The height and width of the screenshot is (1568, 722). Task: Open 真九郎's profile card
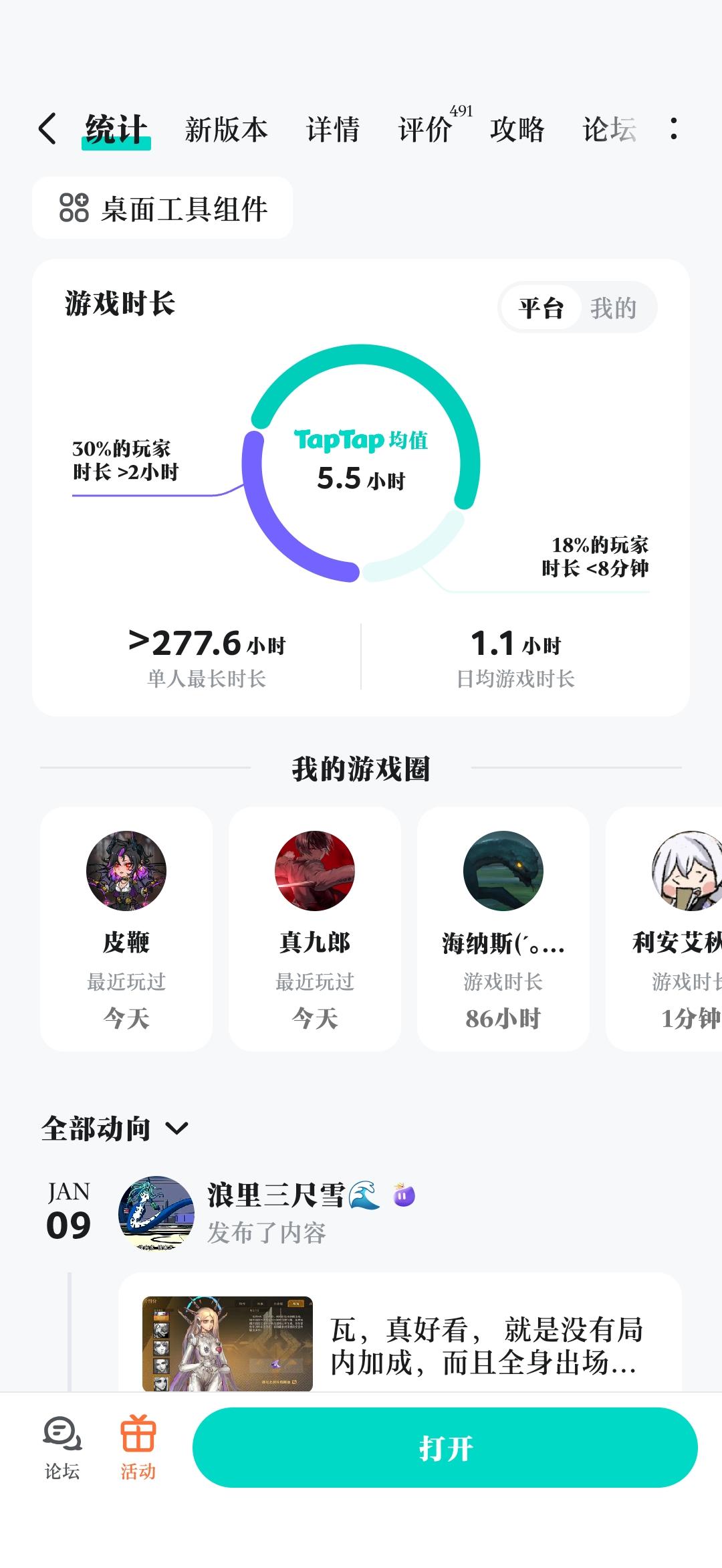pyautogui.click(x=315, y=928)
